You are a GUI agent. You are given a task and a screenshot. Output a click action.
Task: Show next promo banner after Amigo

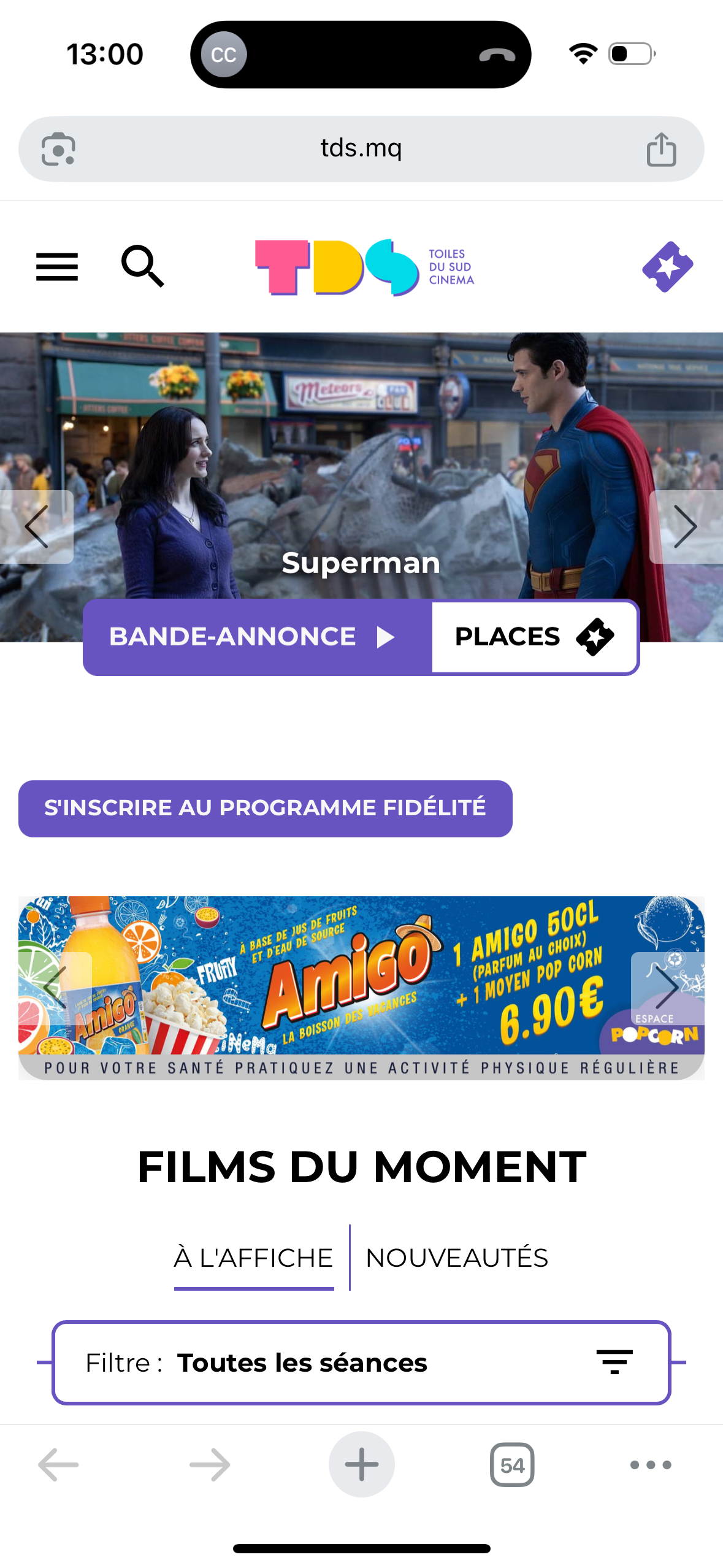[x=667, y=988]
